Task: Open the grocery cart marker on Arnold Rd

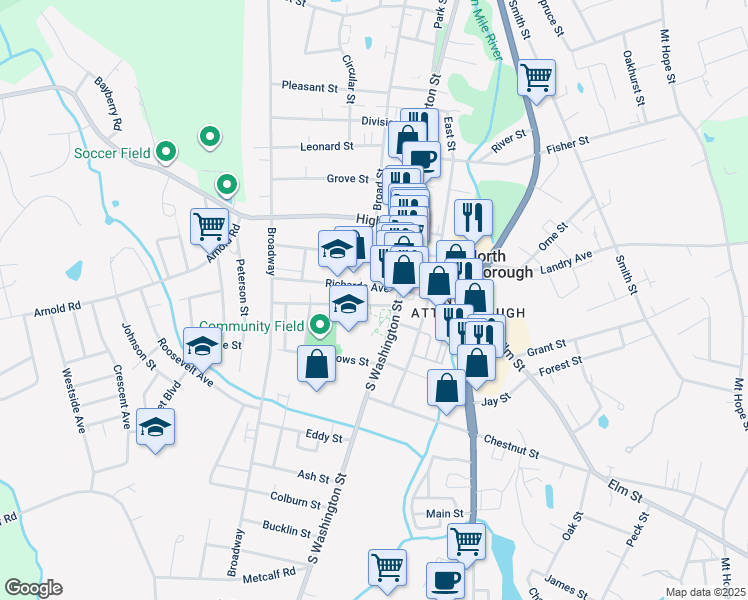Action: [x=209, y=229]
